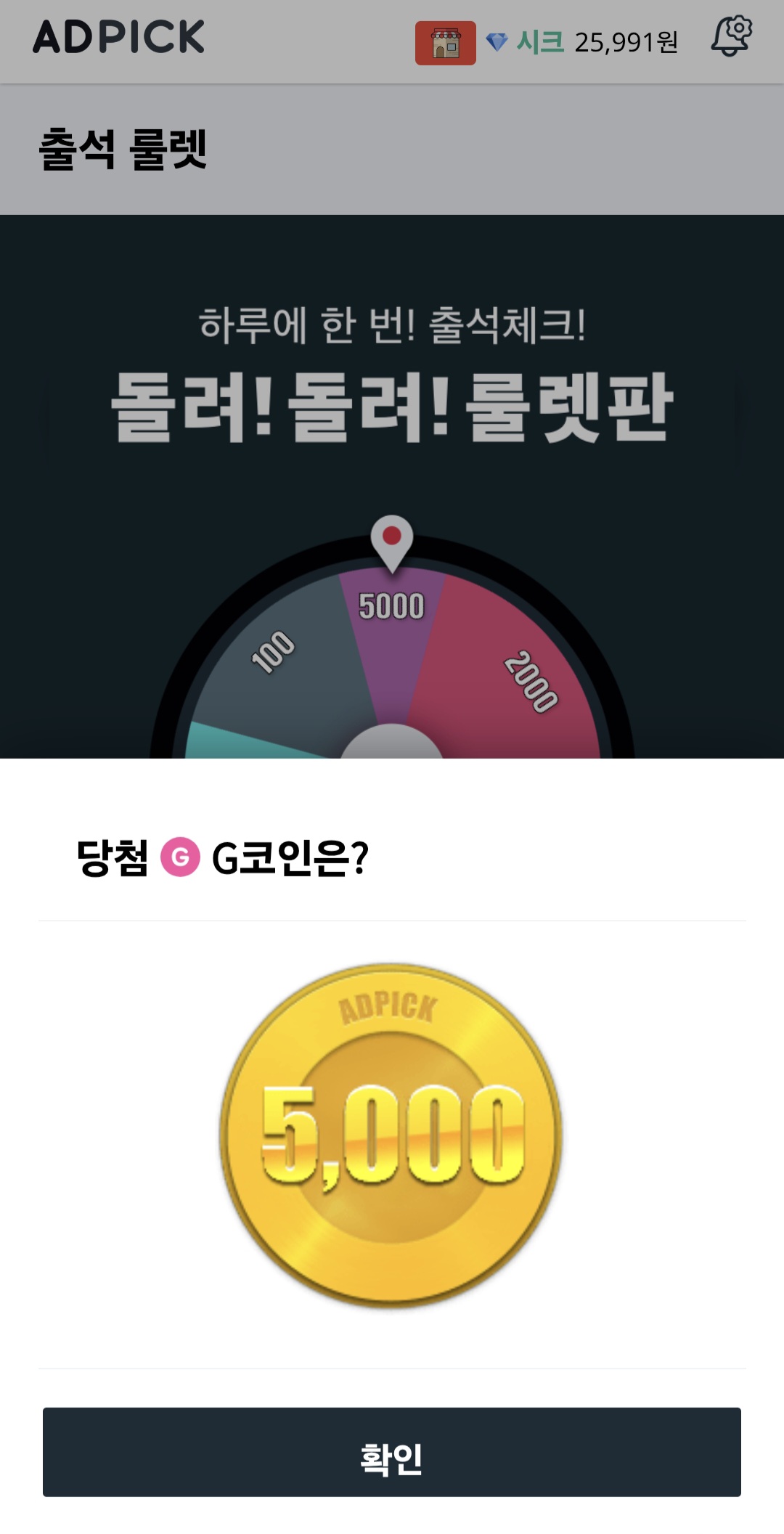Open the 시크 25,991원 balance
Screen dimensions: 784x1534
pos(582,42)
